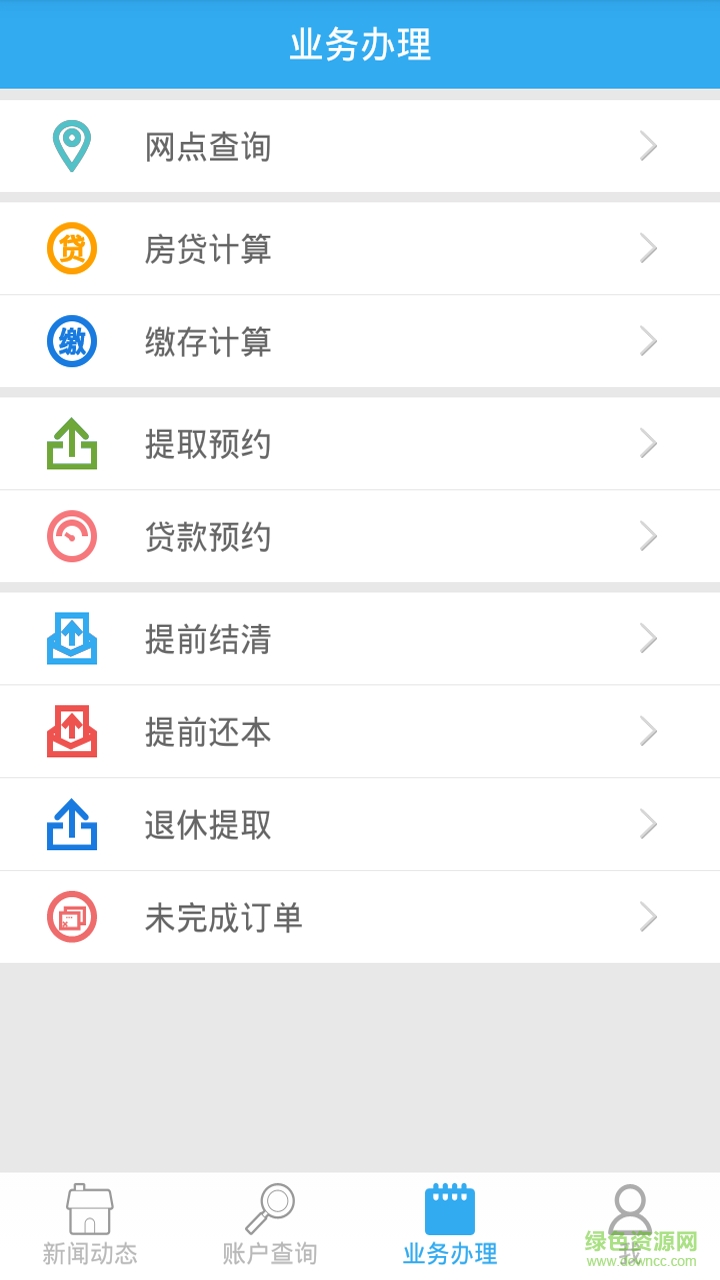
Task: Open 退休提取 retirement withdrawal entry
Action: point(360,824)
